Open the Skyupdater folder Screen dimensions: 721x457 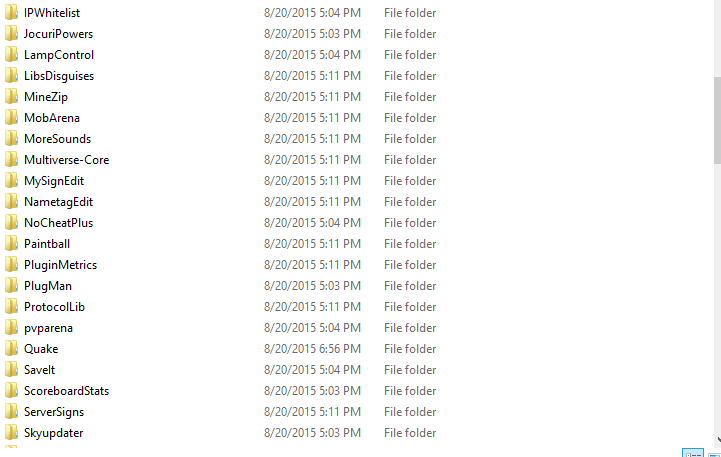[53, 433]
